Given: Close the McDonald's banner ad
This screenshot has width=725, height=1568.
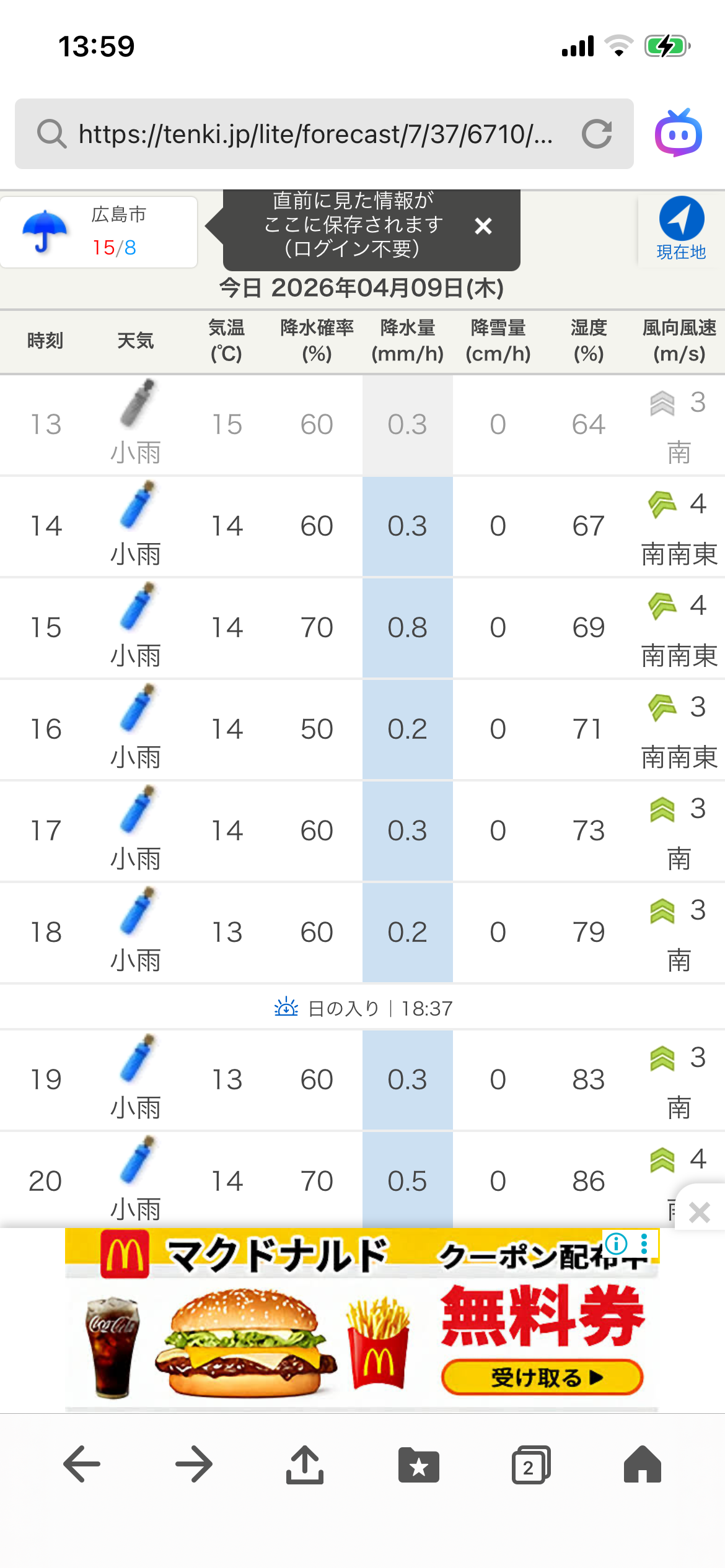Looking at the screenshot, I should coord(700,1212).
